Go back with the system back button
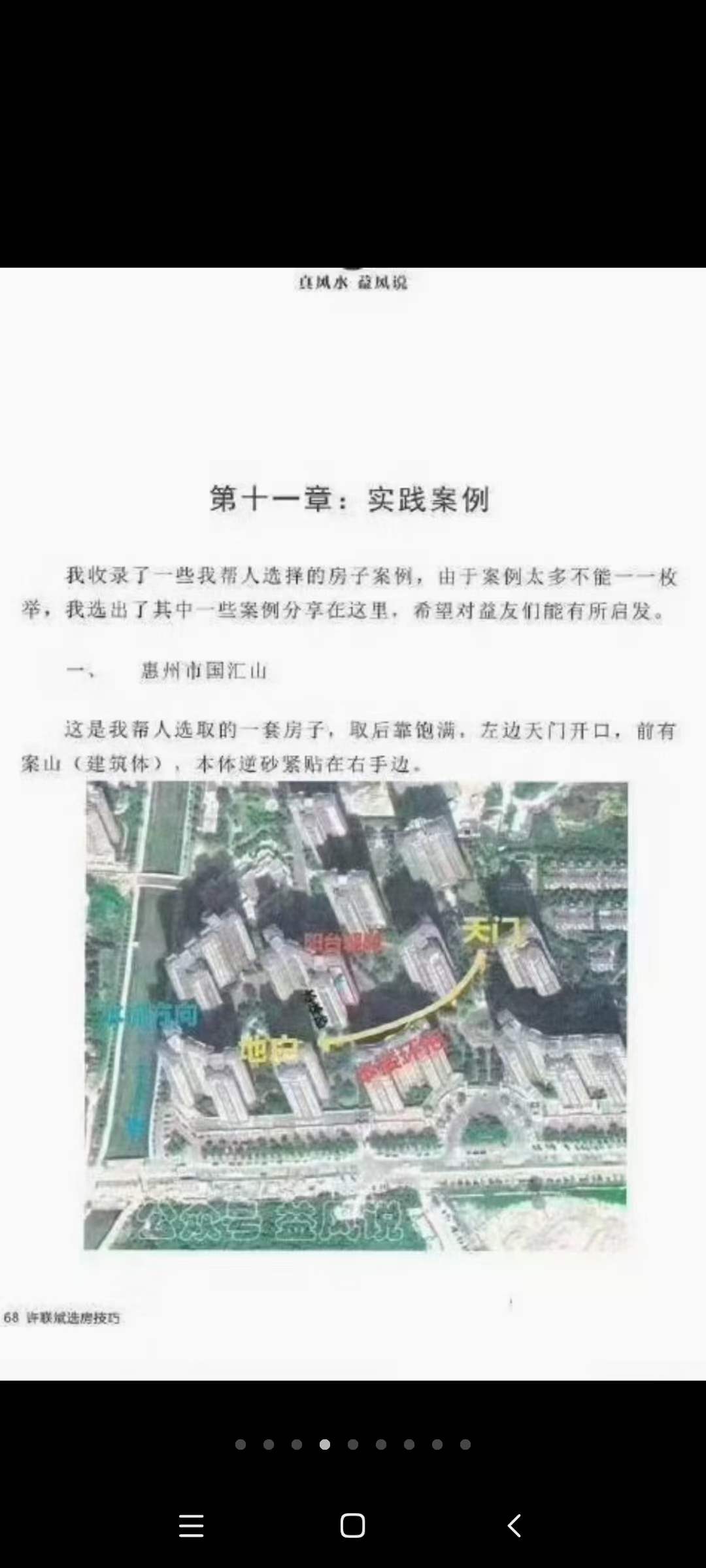The image size is (706, 1568). 514,1526
